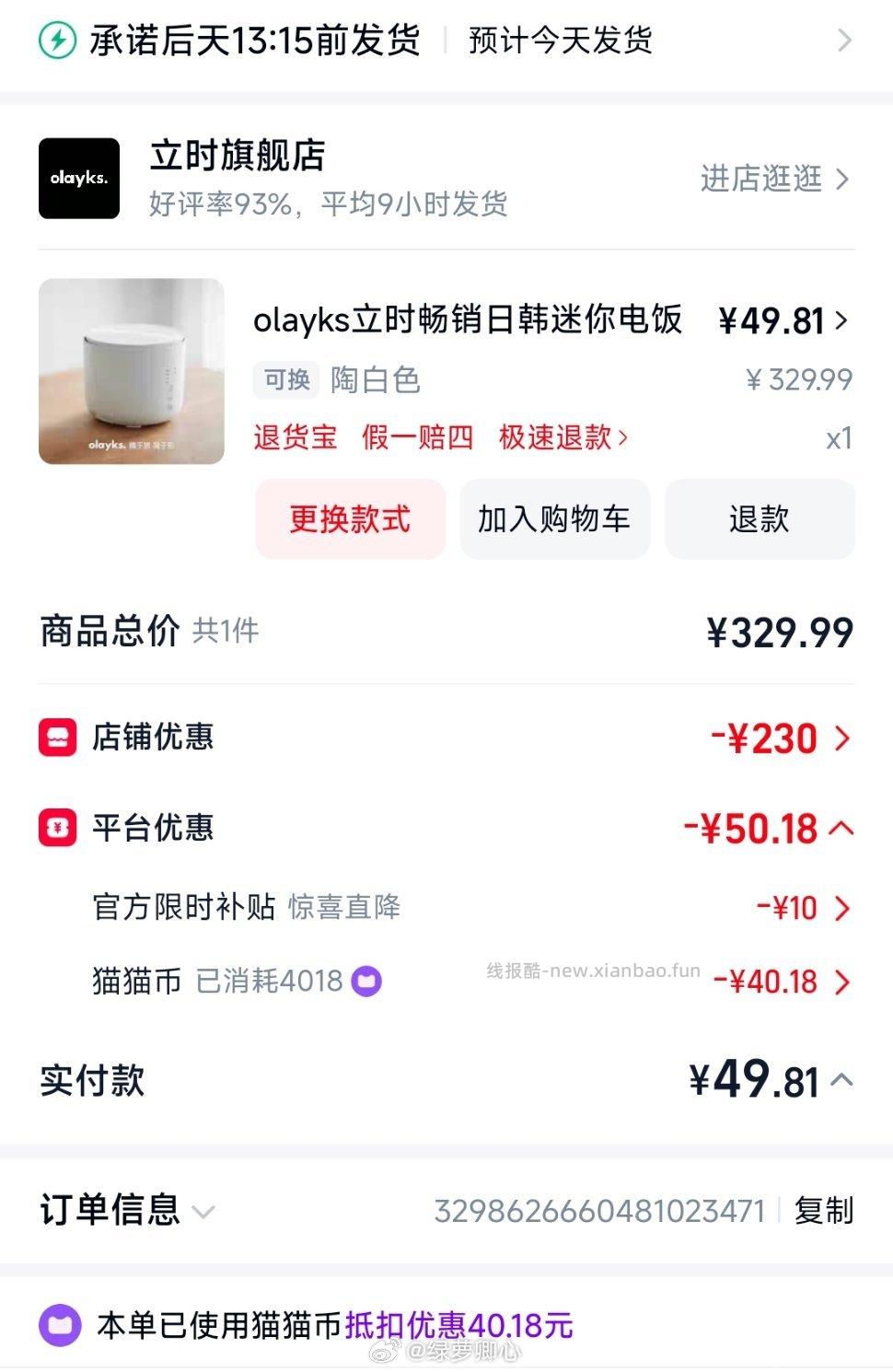This screenshot has width=893, height=1372.
Task: Open the 极速退款 fast refund link
Action: (x=556, y=436)
